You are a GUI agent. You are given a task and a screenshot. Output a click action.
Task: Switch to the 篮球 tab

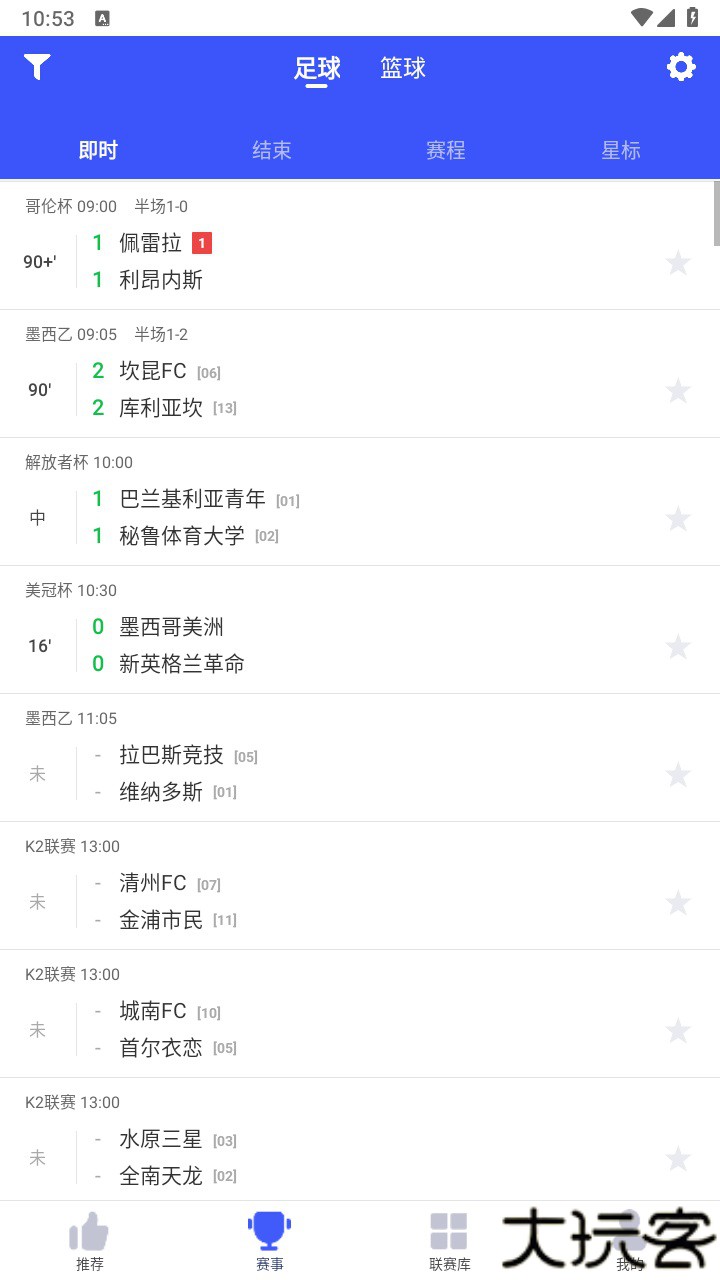coord(402,68)
